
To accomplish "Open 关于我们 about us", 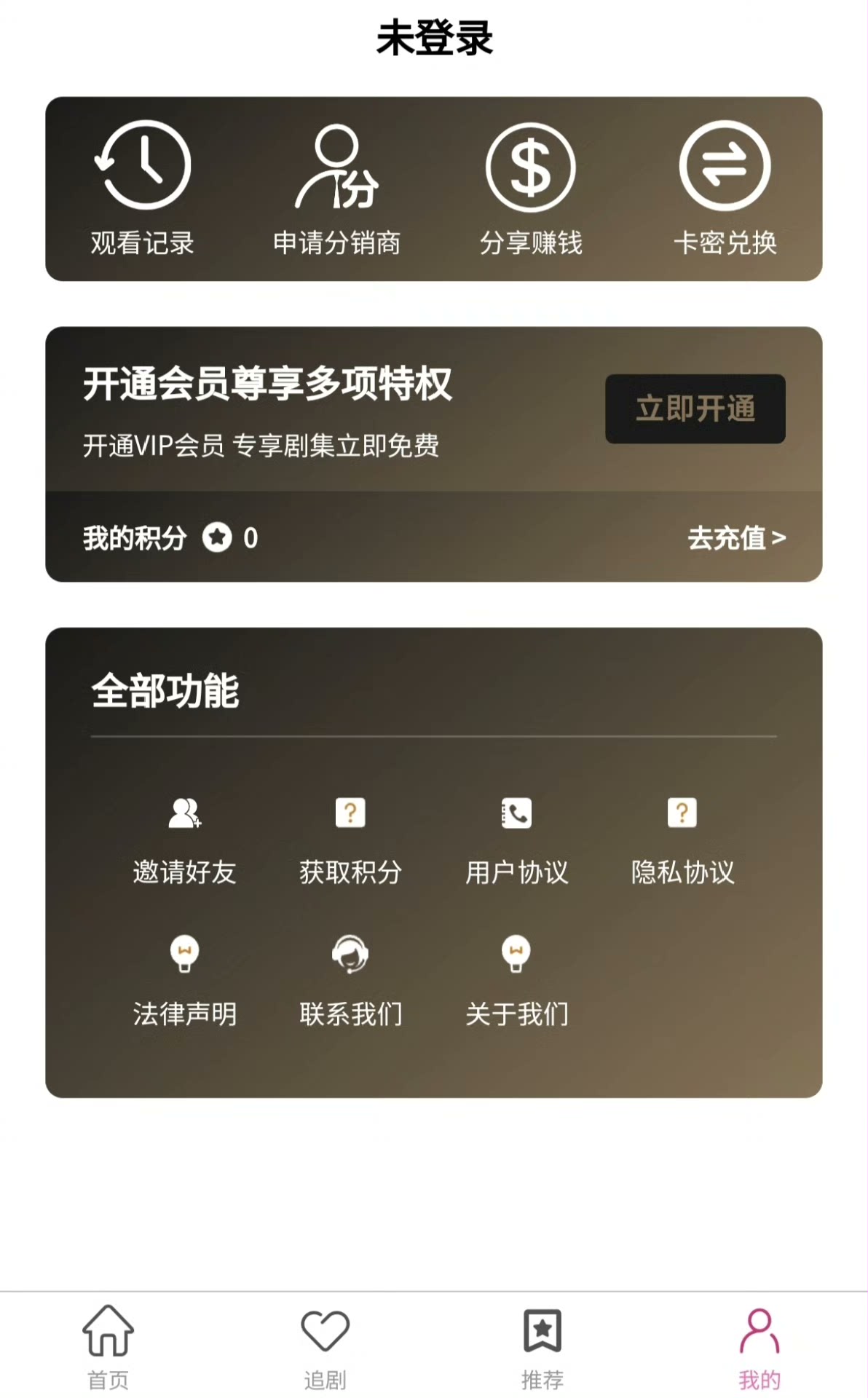I will (516, 980).
